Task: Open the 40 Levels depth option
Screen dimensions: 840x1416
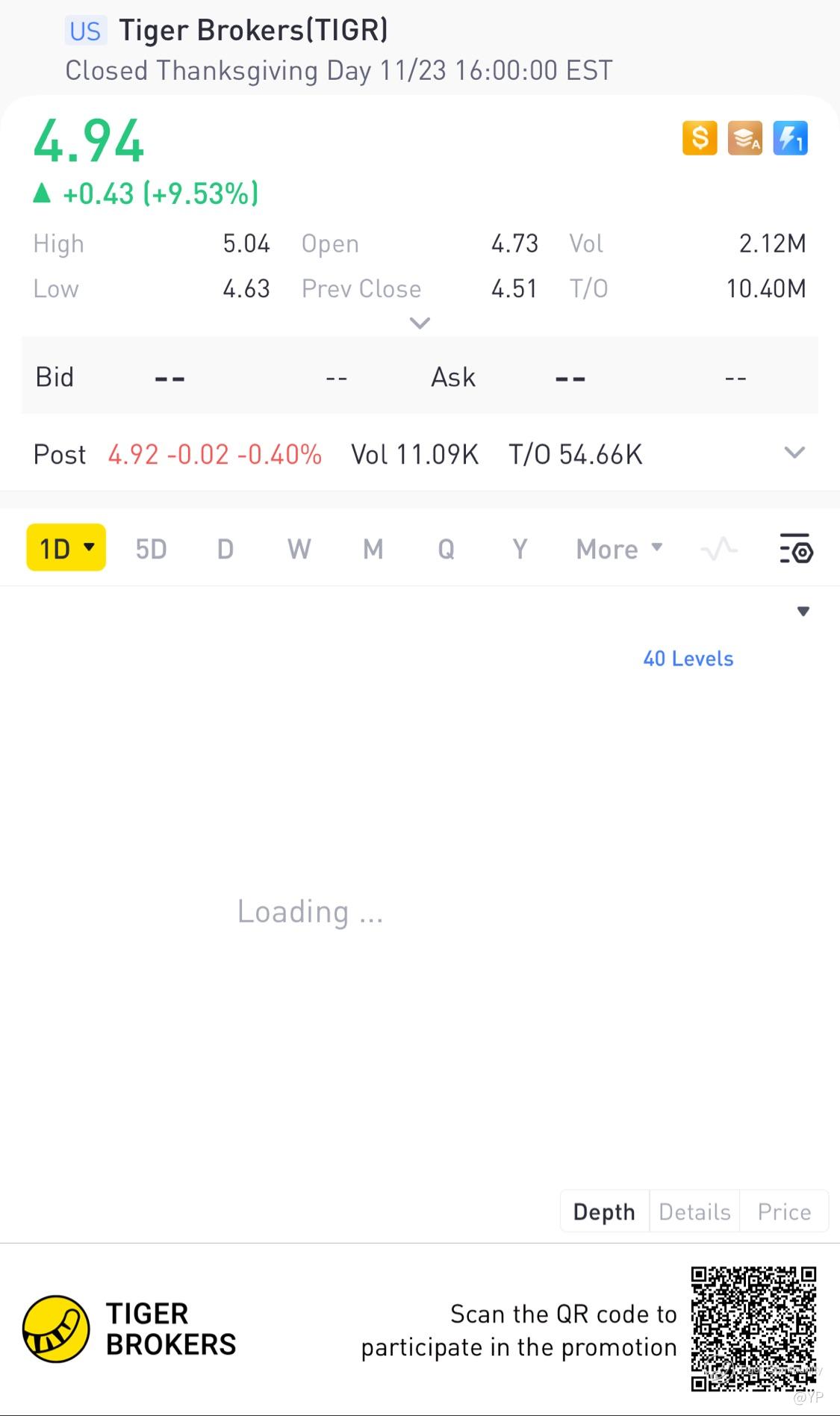Action: point(688,659)
